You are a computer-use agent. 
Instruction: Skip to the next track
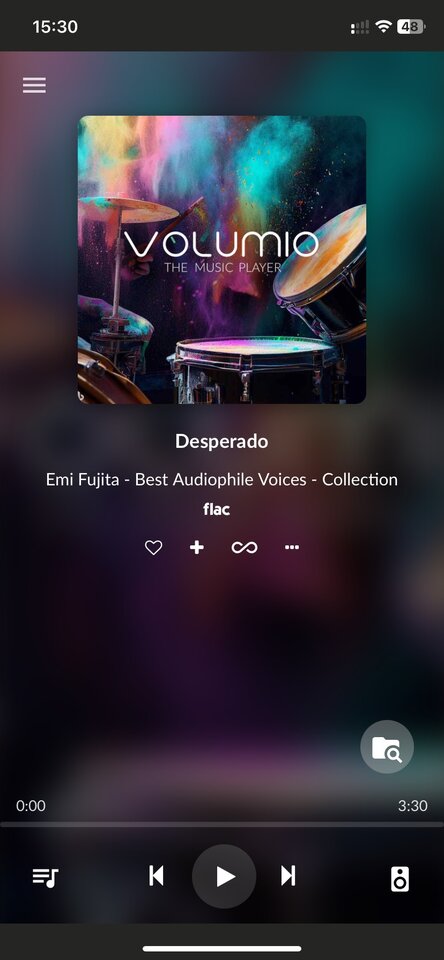click(x=288, y=876)
